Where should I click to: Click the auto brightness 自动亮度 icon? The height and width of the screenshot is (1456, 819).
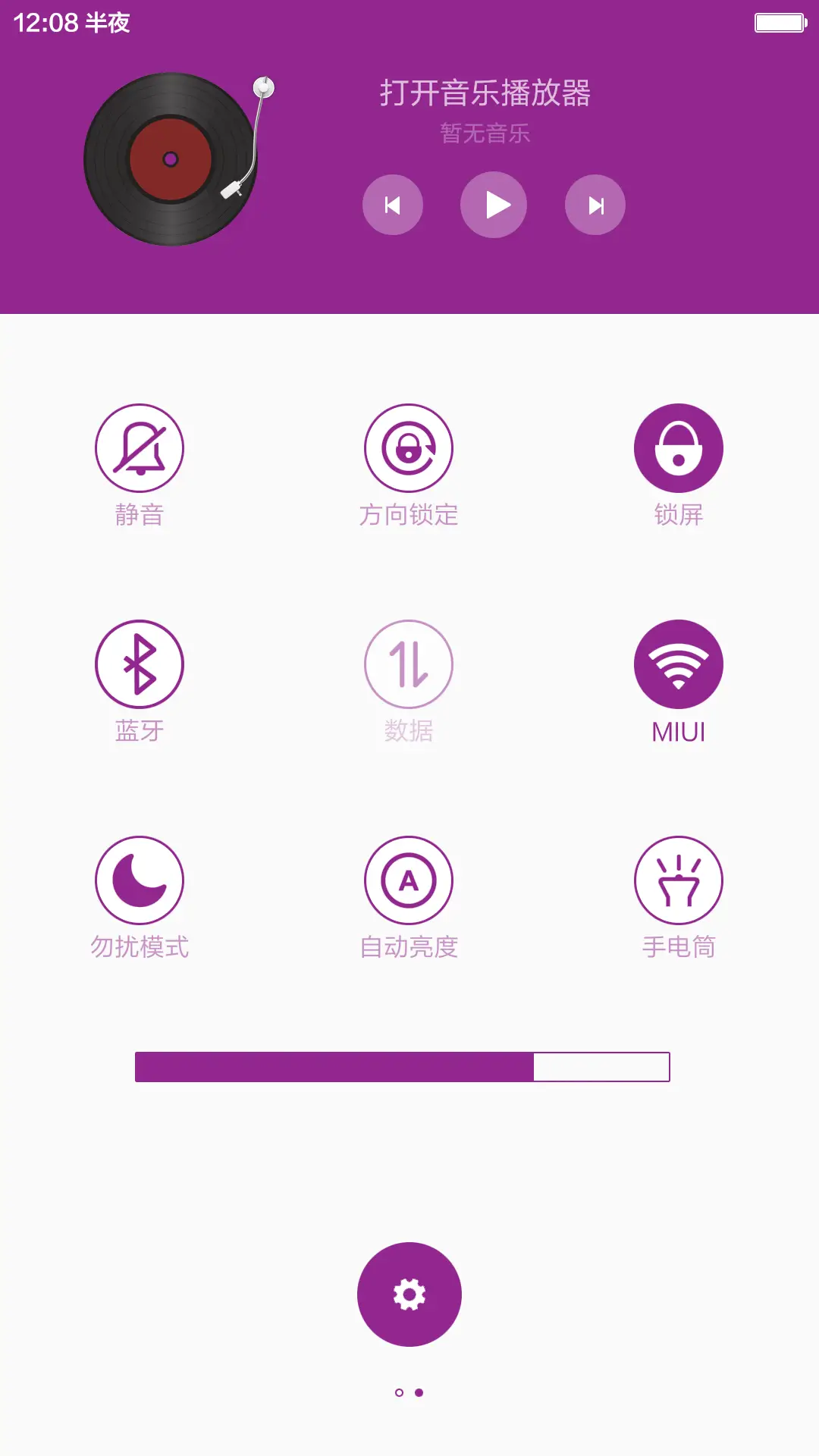point(409,880)
